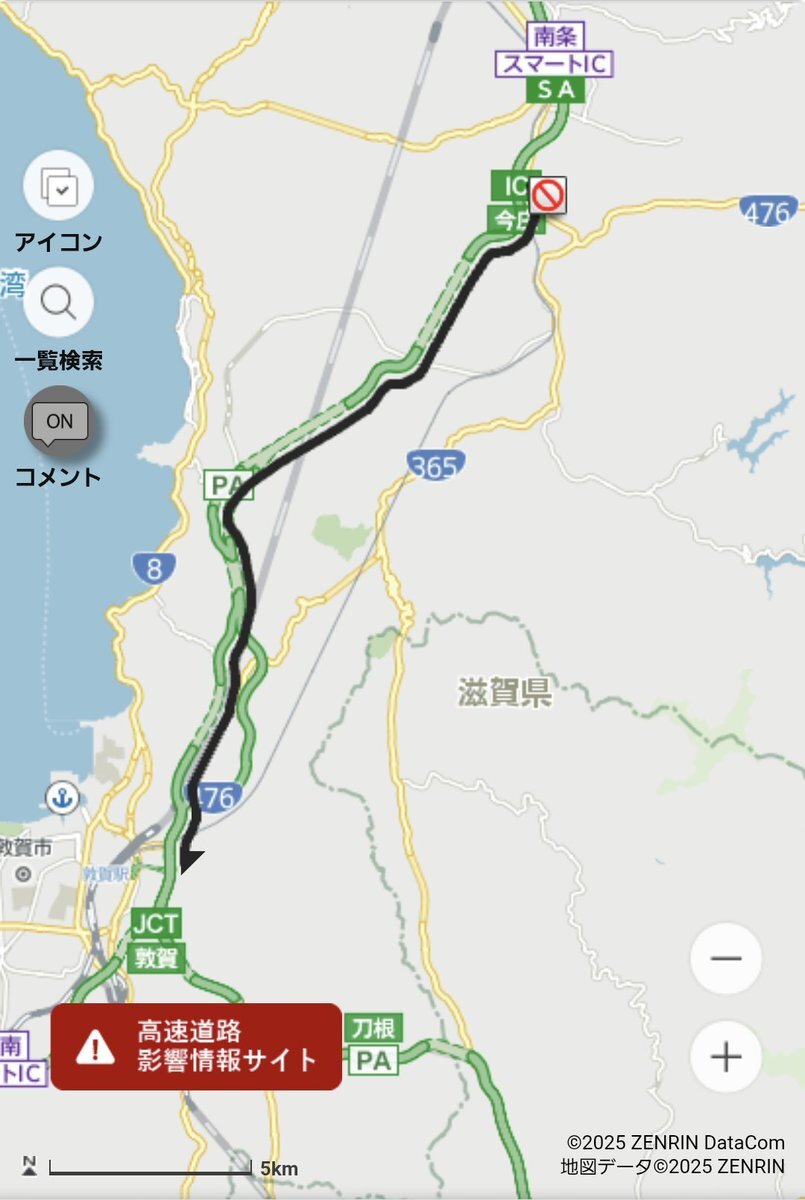
Task: Toggle the コメント ON button
Action: 59,422
